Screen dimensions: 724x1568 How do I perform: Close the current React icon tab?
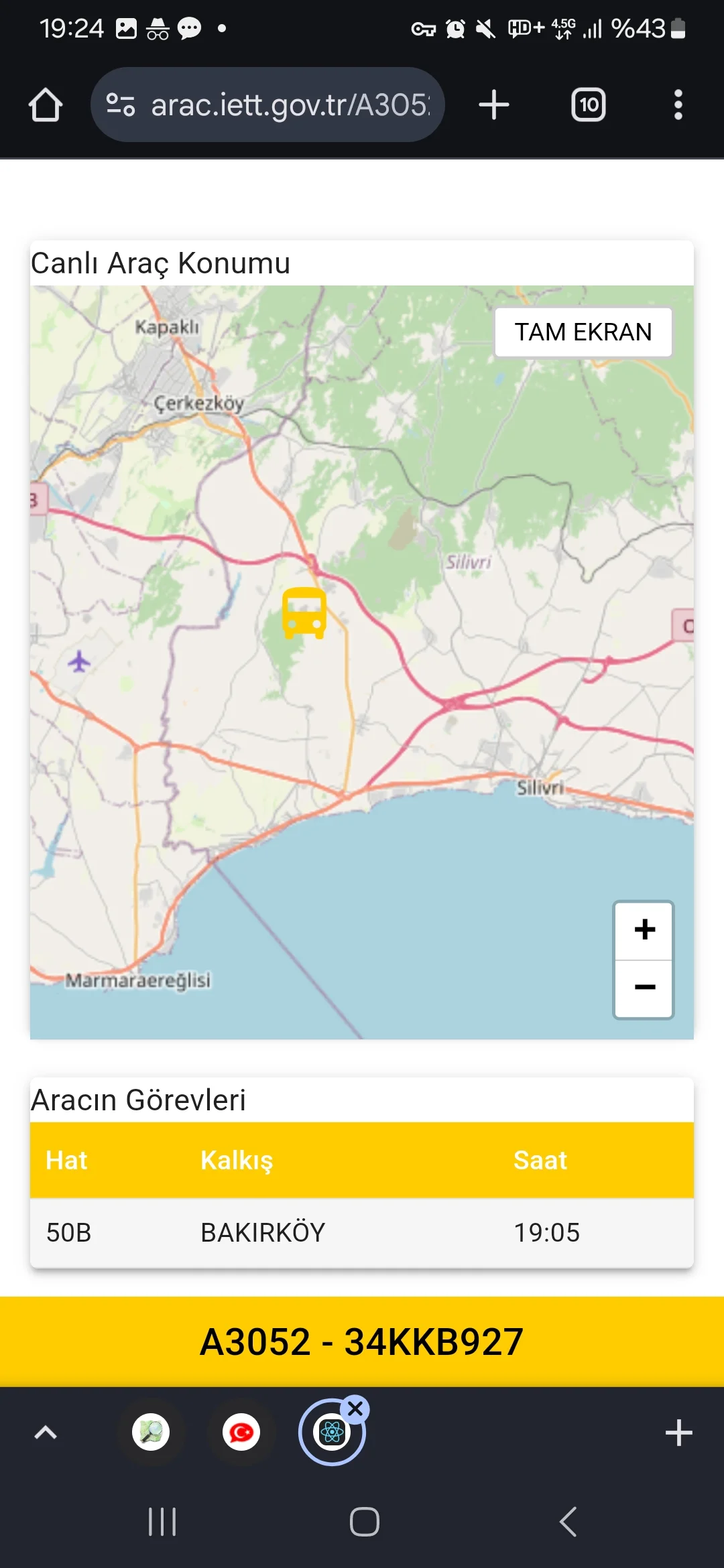pos(355,1409)
